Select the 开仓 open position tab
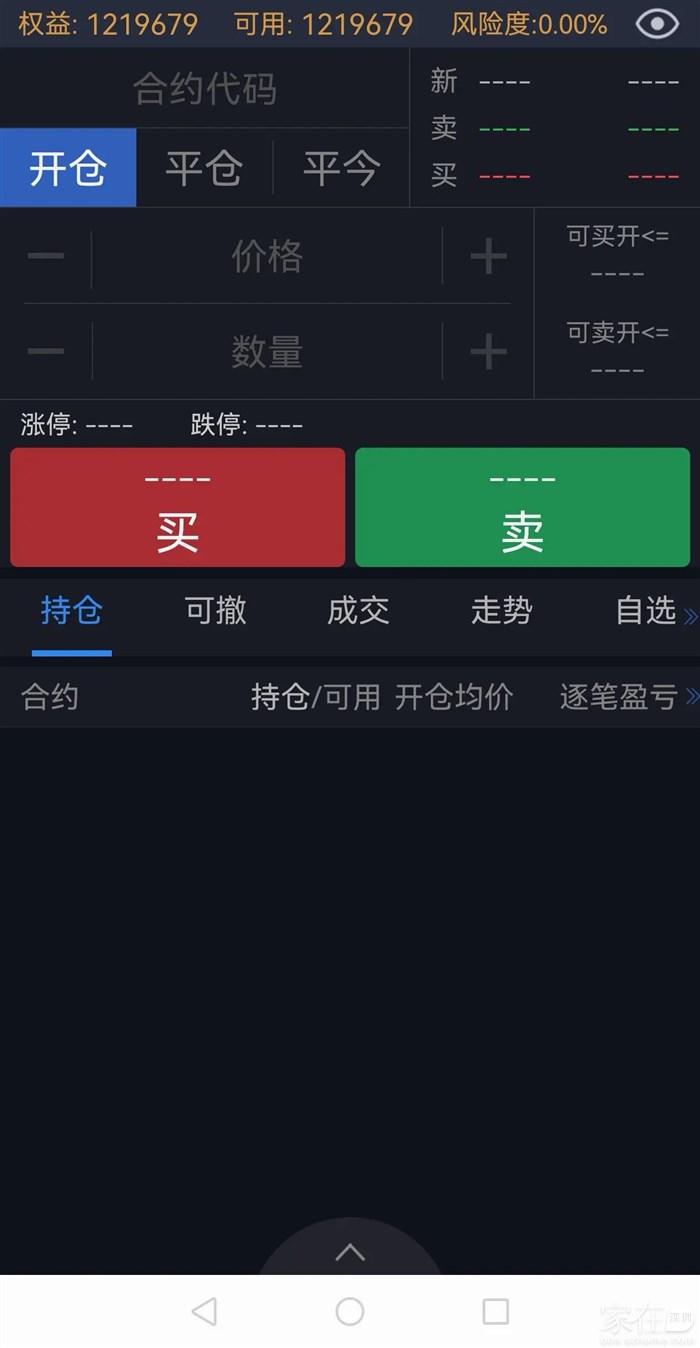 click(x=68, y=168)
